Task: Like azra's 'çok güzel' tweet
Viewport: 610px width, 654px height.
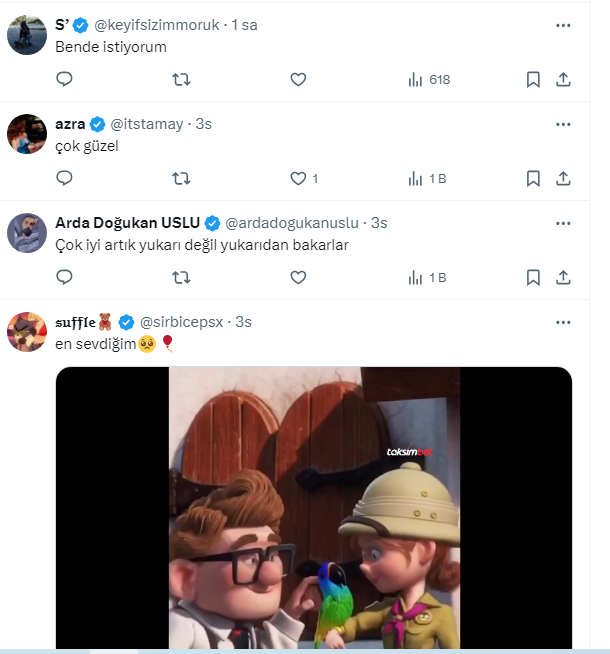Action: (297, 178)
